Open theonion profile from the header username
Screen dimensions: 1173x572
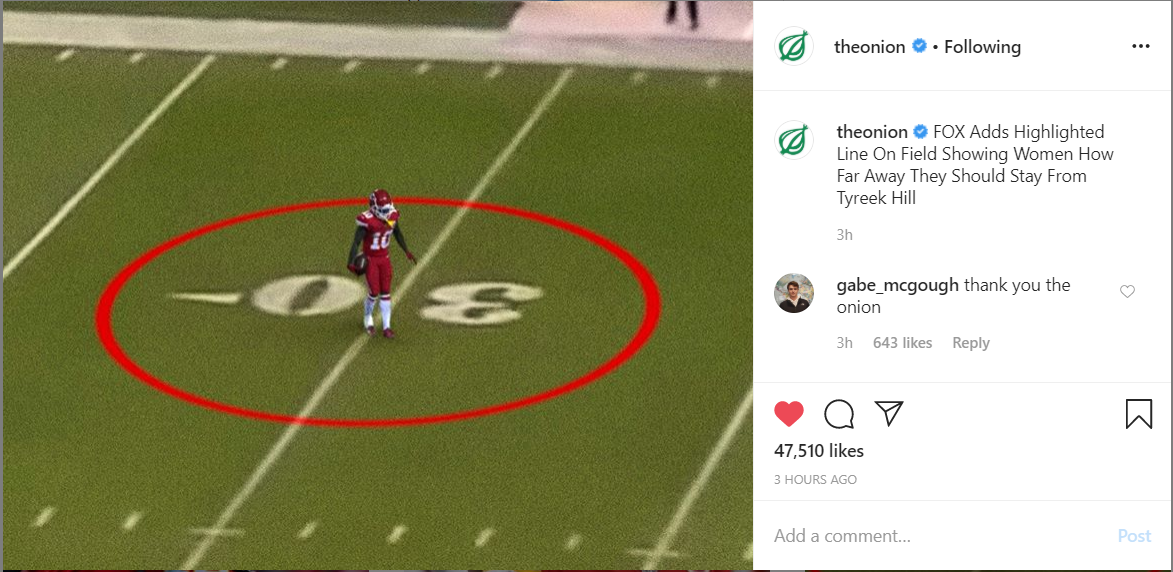coord(870,47)
